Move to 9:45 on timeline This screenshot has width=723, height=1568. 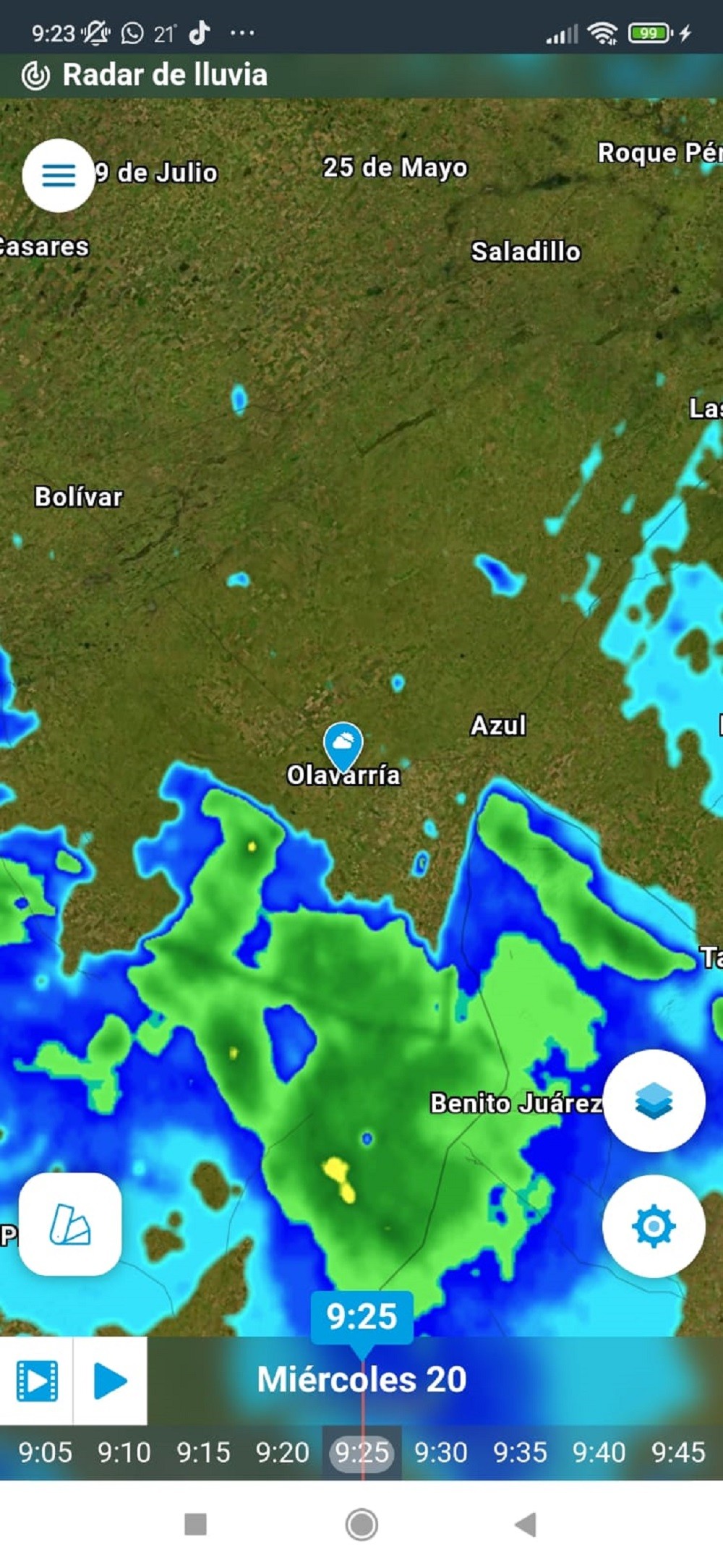(x=678, y=1452)
